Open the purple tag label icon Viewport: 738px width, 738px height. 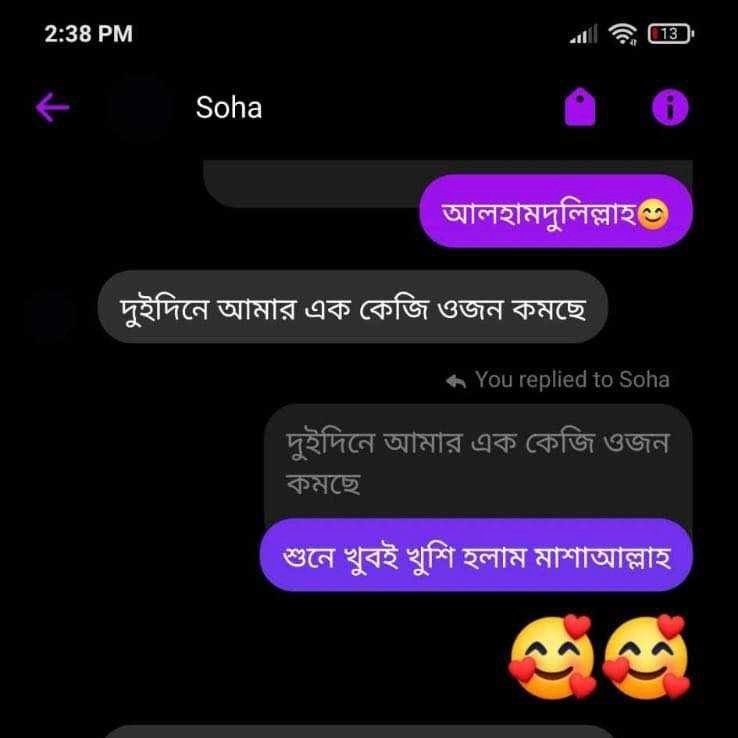coord(580,108)
